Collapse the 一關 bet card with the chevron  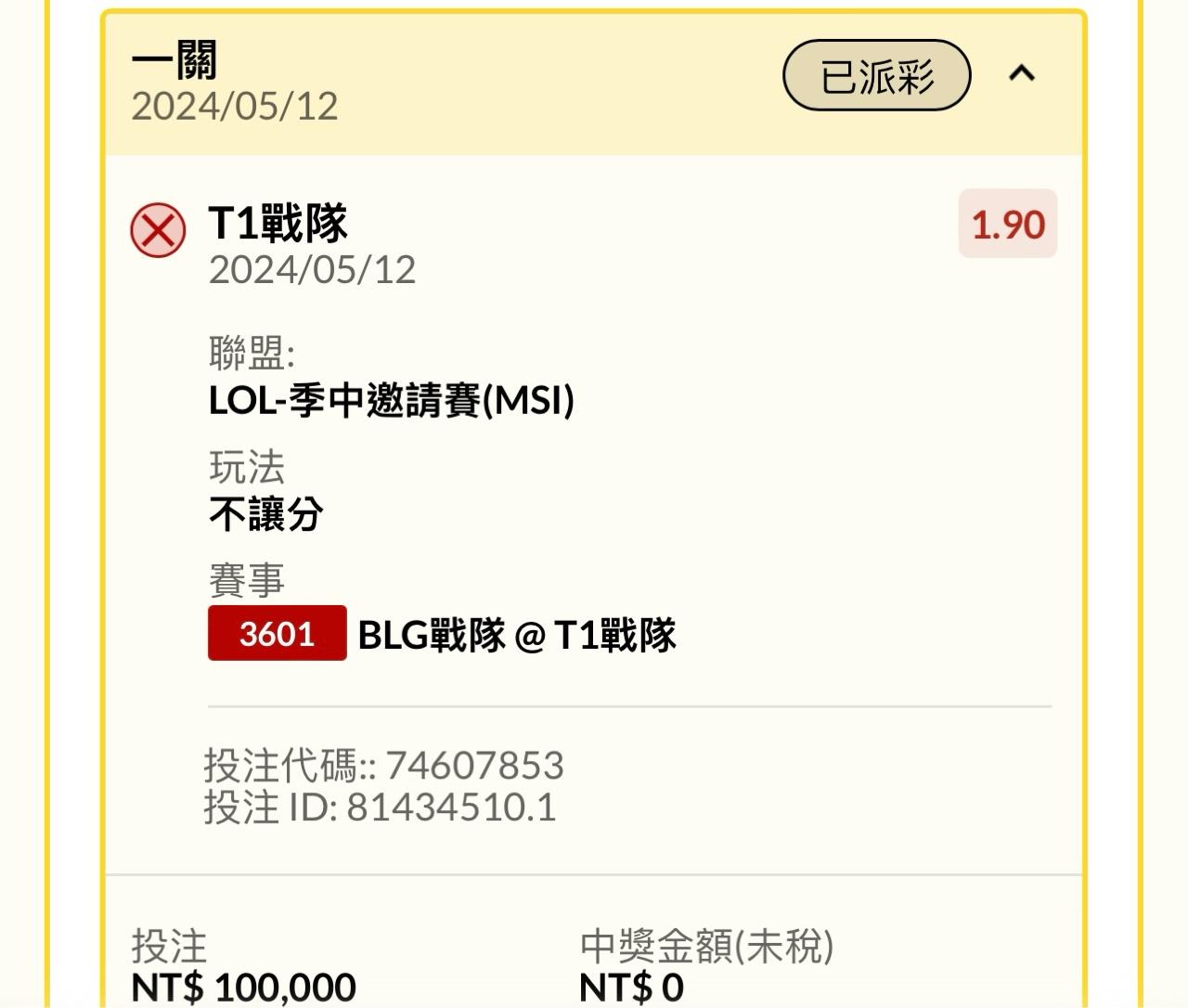[x=1021, y=73]
